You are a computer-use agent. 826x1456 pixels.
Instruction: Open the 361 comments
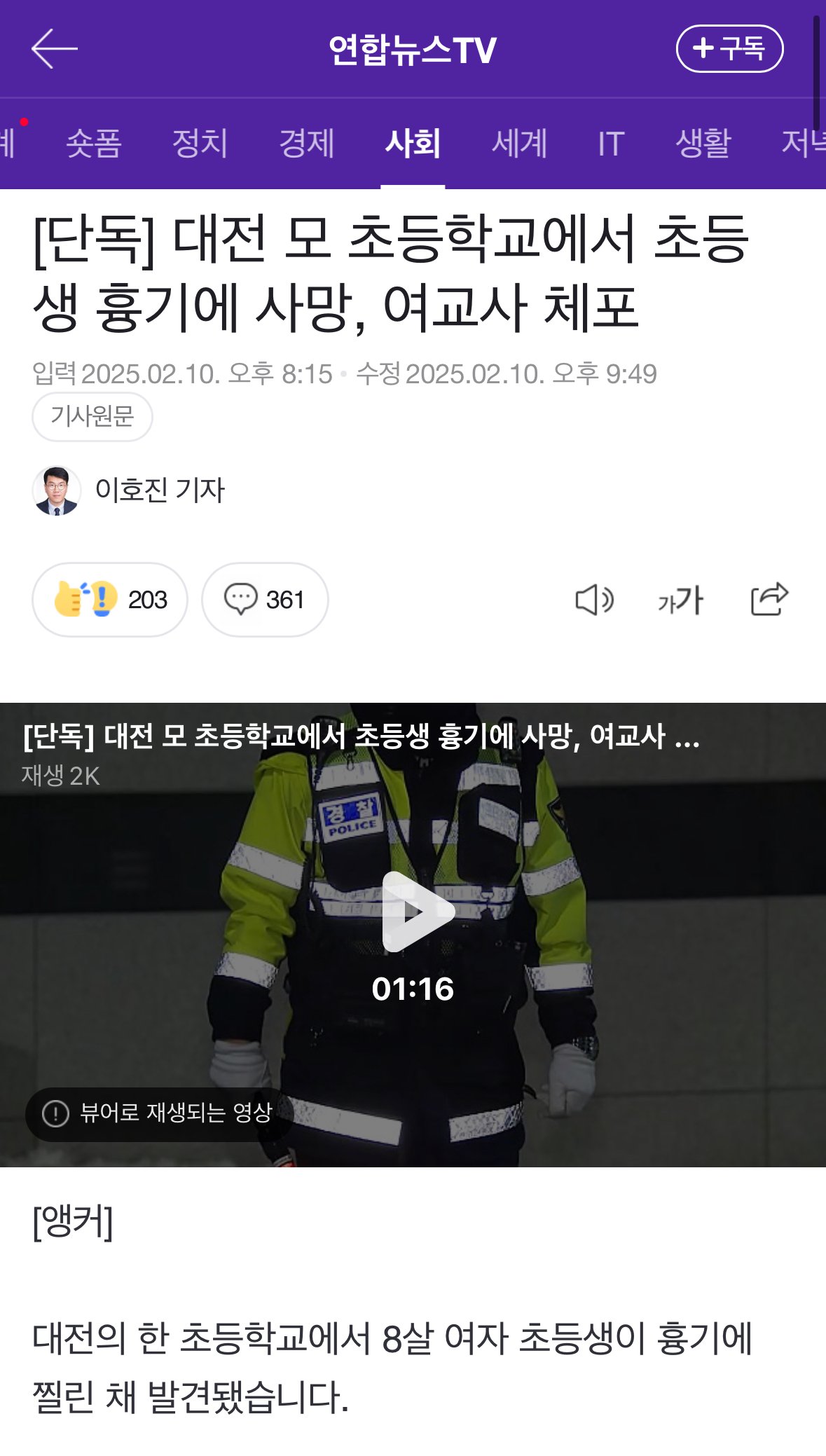(265, 600)
